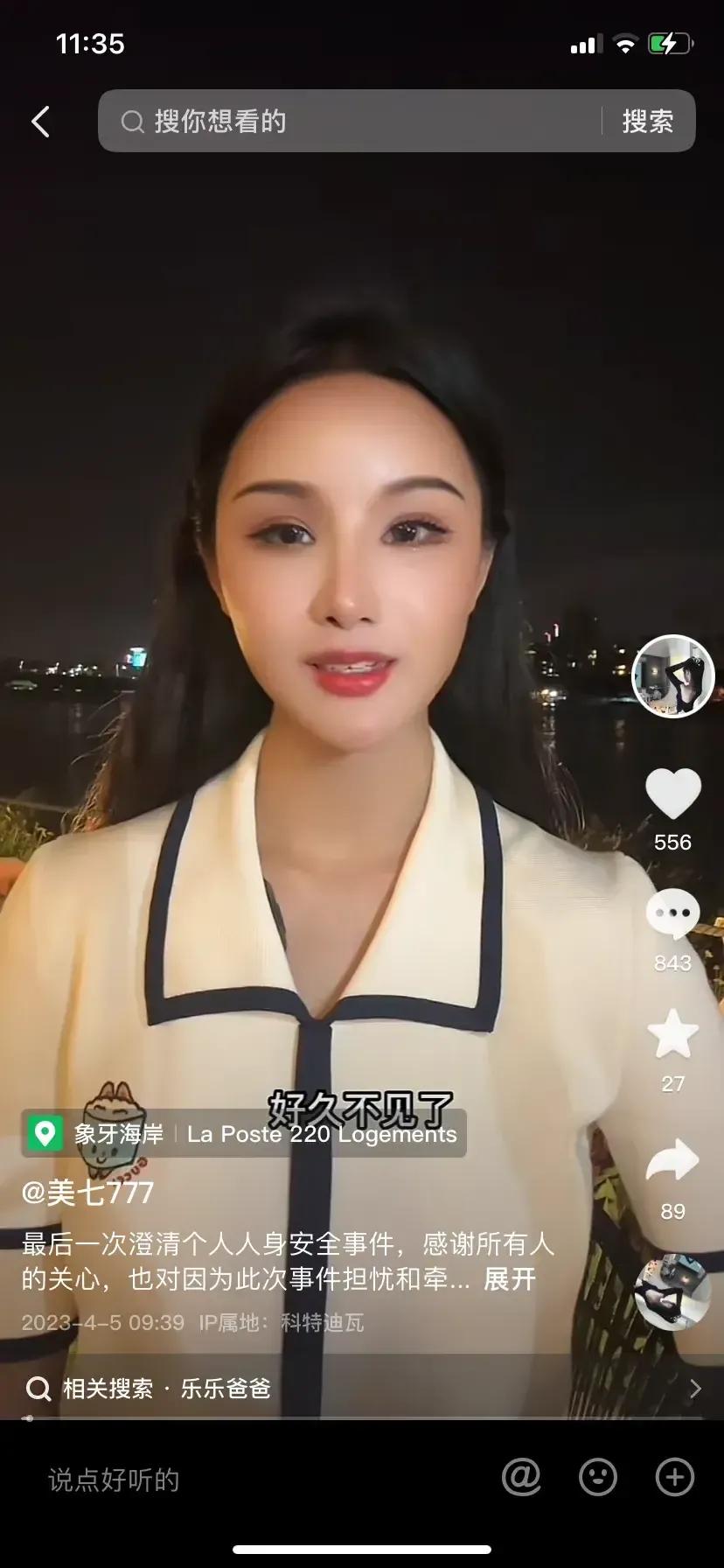The image size is (724, 1568).
Task: Open the emoji picker icon
Action: (596, 1479)
